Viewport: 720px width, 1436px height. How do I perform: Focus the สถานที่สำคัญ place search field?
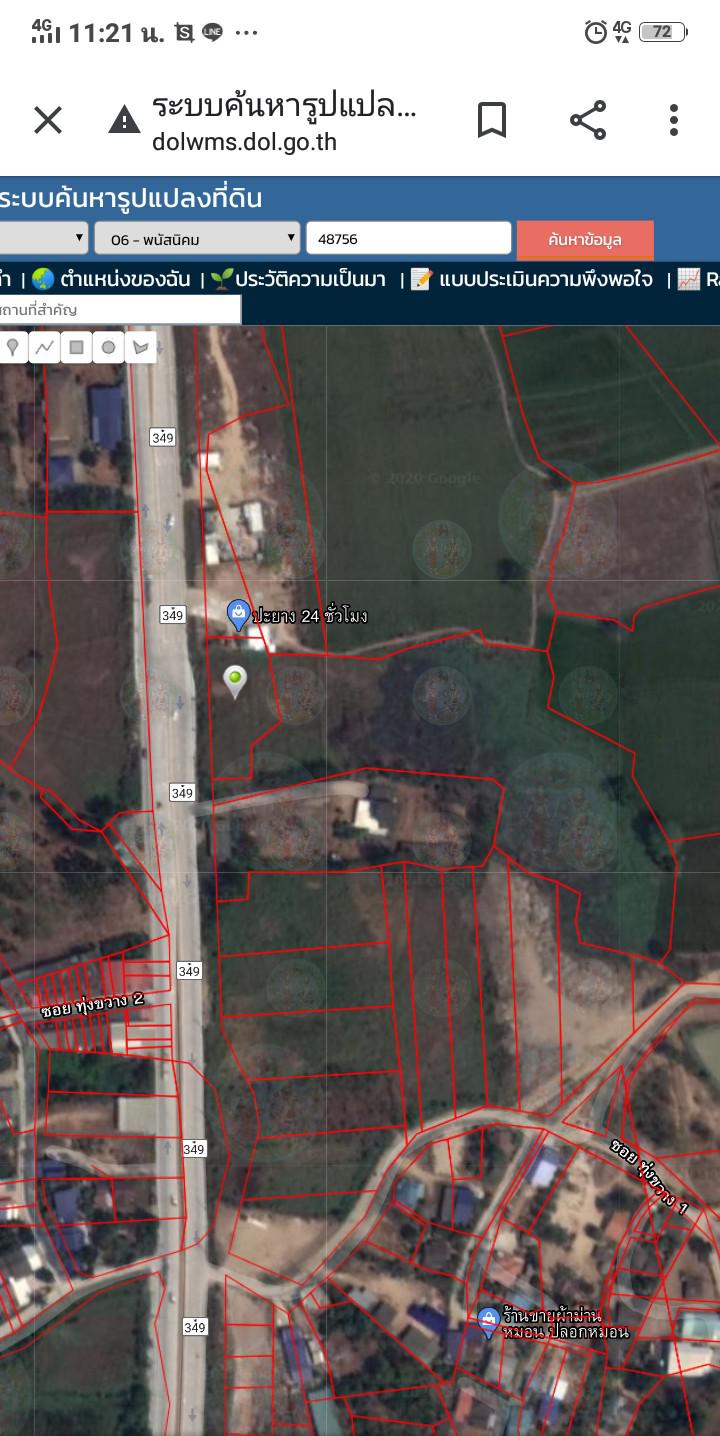click(120, 309)
